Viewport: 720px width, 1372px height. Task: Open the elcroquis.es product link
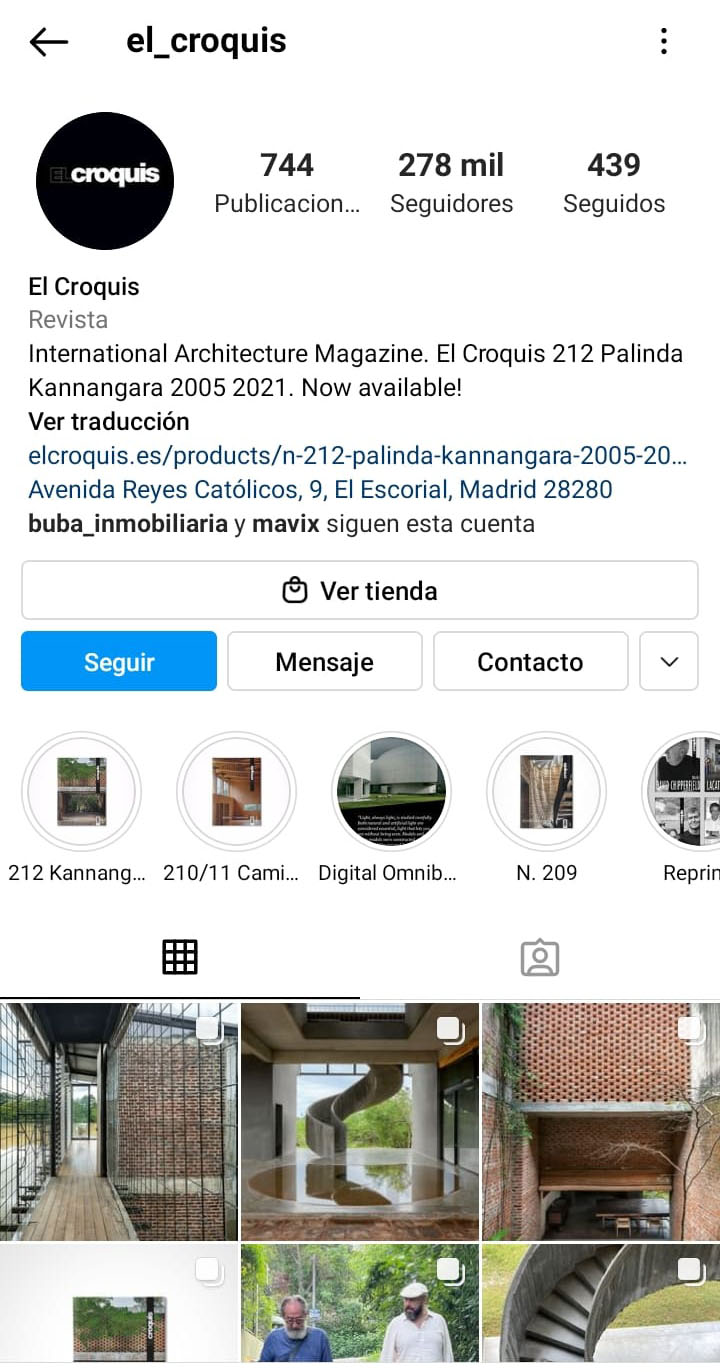coord(358,456)
